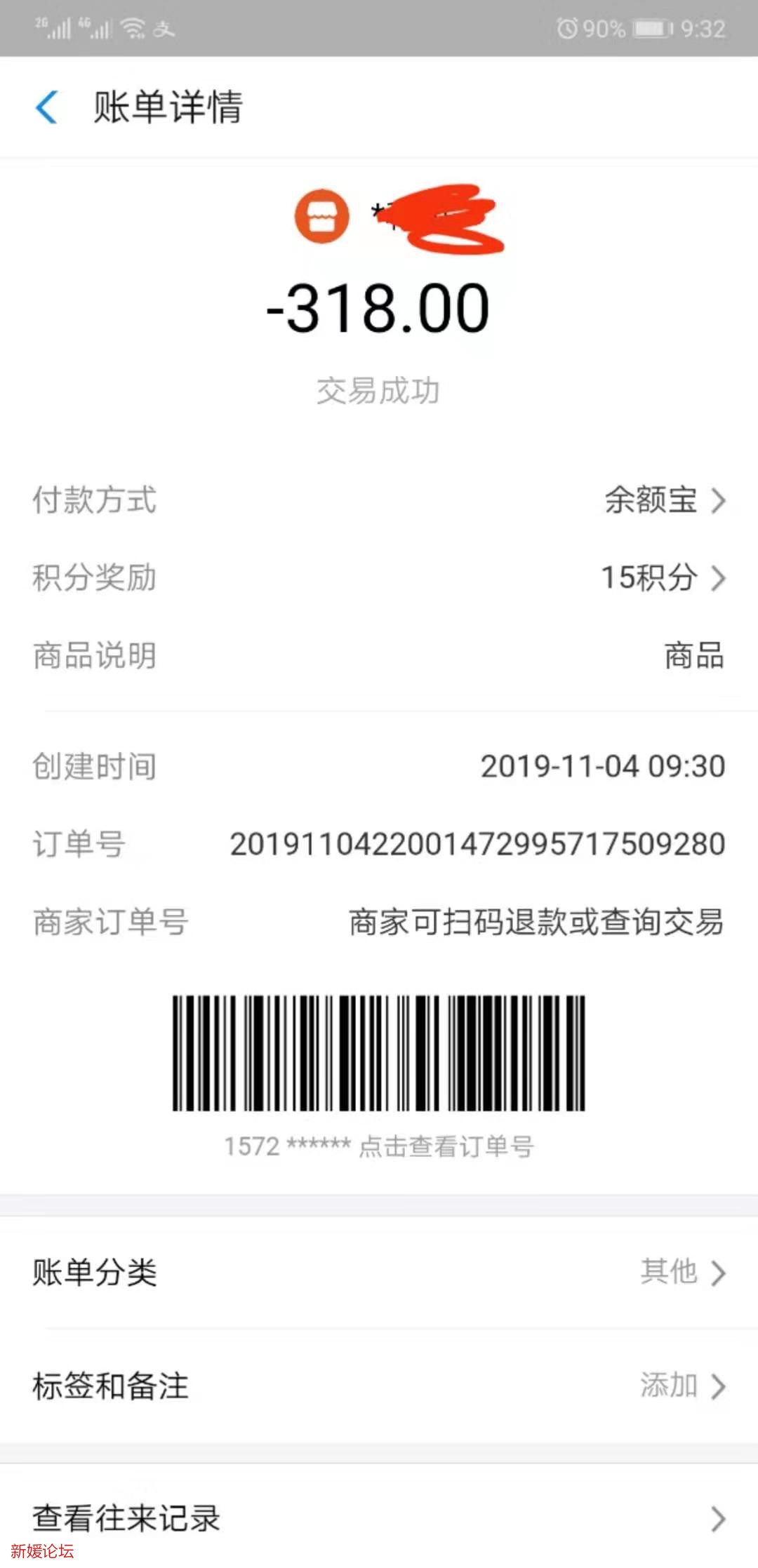View 积分奖励 15积分 details

tap(662, 578)
